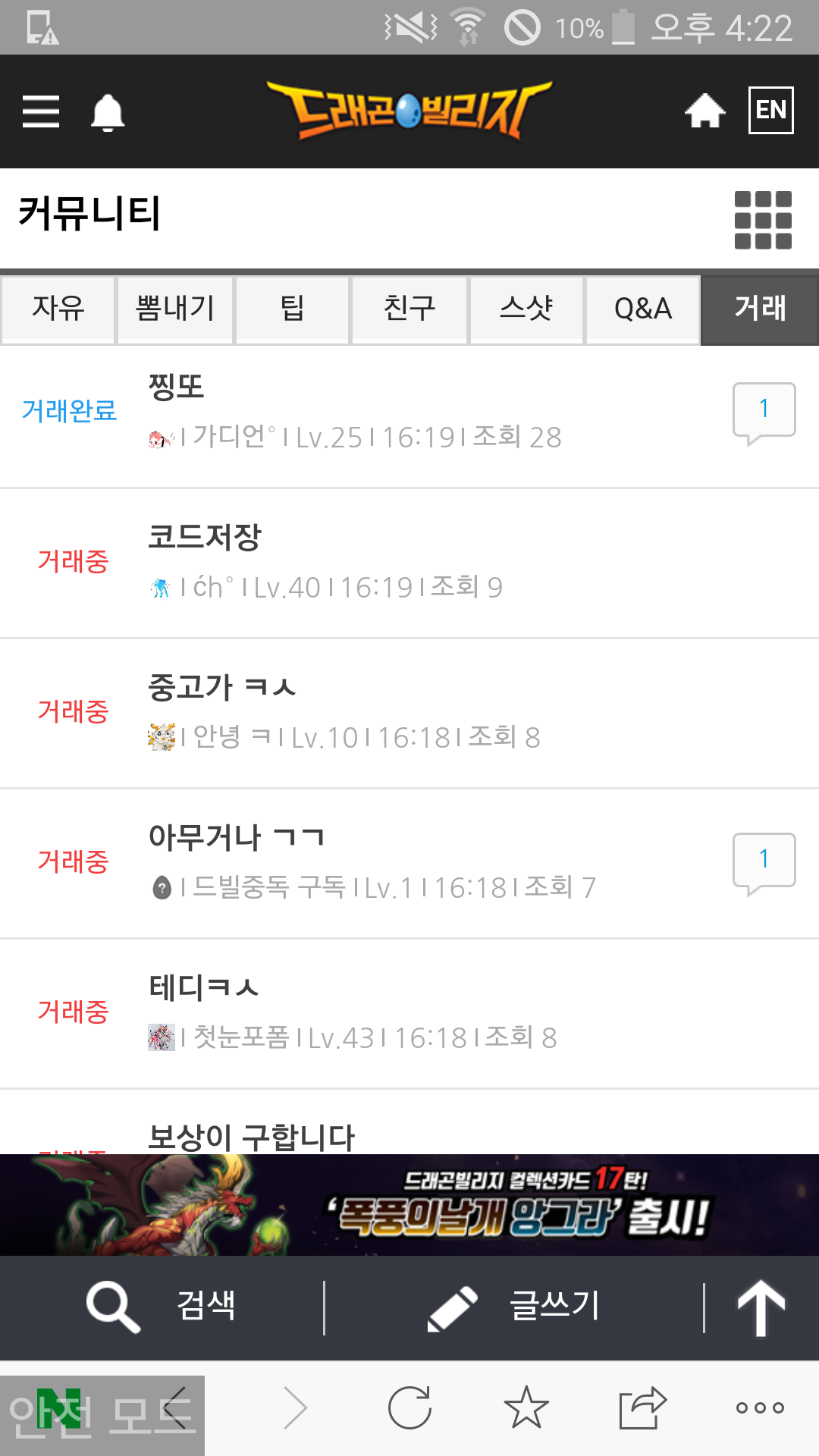Open the post 중고가 ㅋㅅ
The width and height of the screenshot is (819, 1456).
pyautogui.click(x=221, y=688)
